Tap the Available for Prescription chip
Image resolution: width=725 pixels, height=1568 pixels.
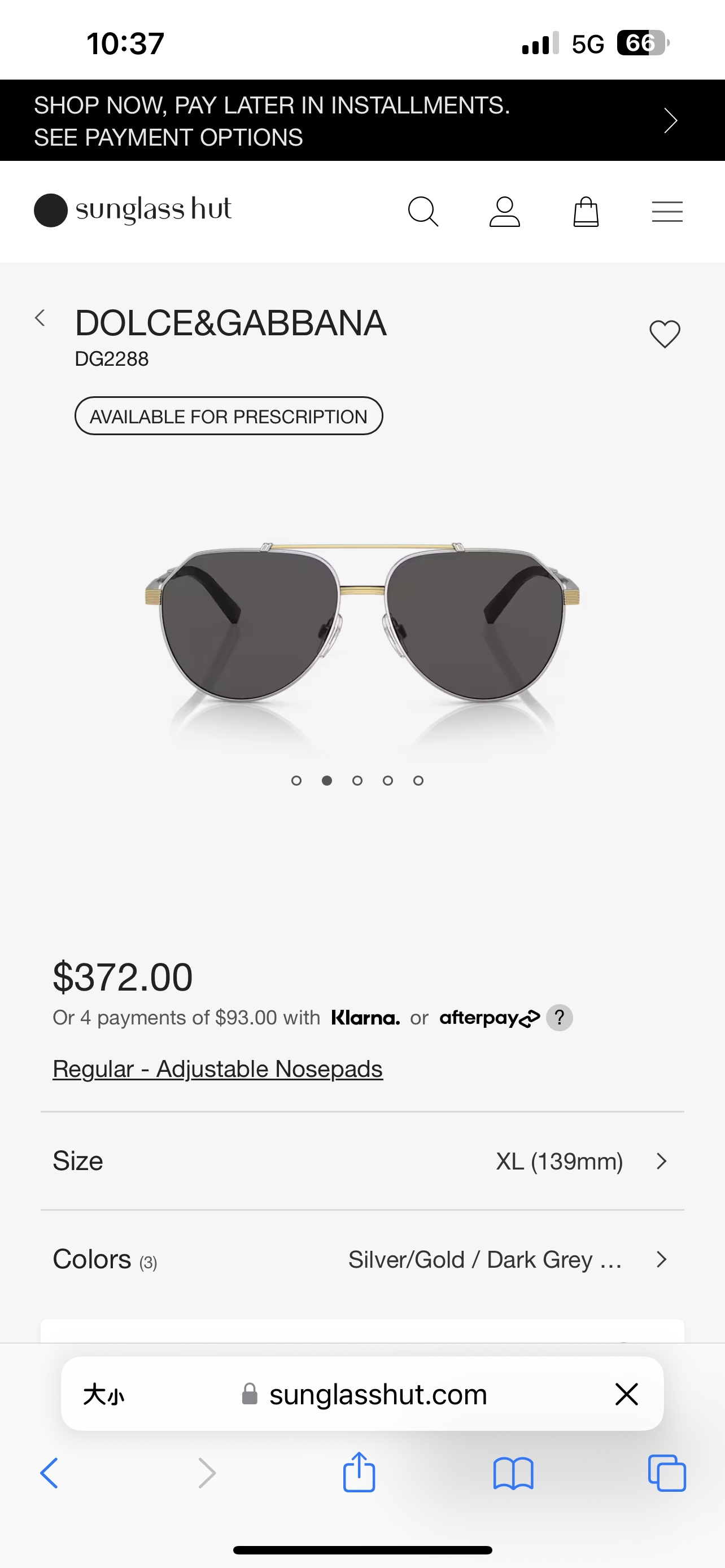click(228, 417)
